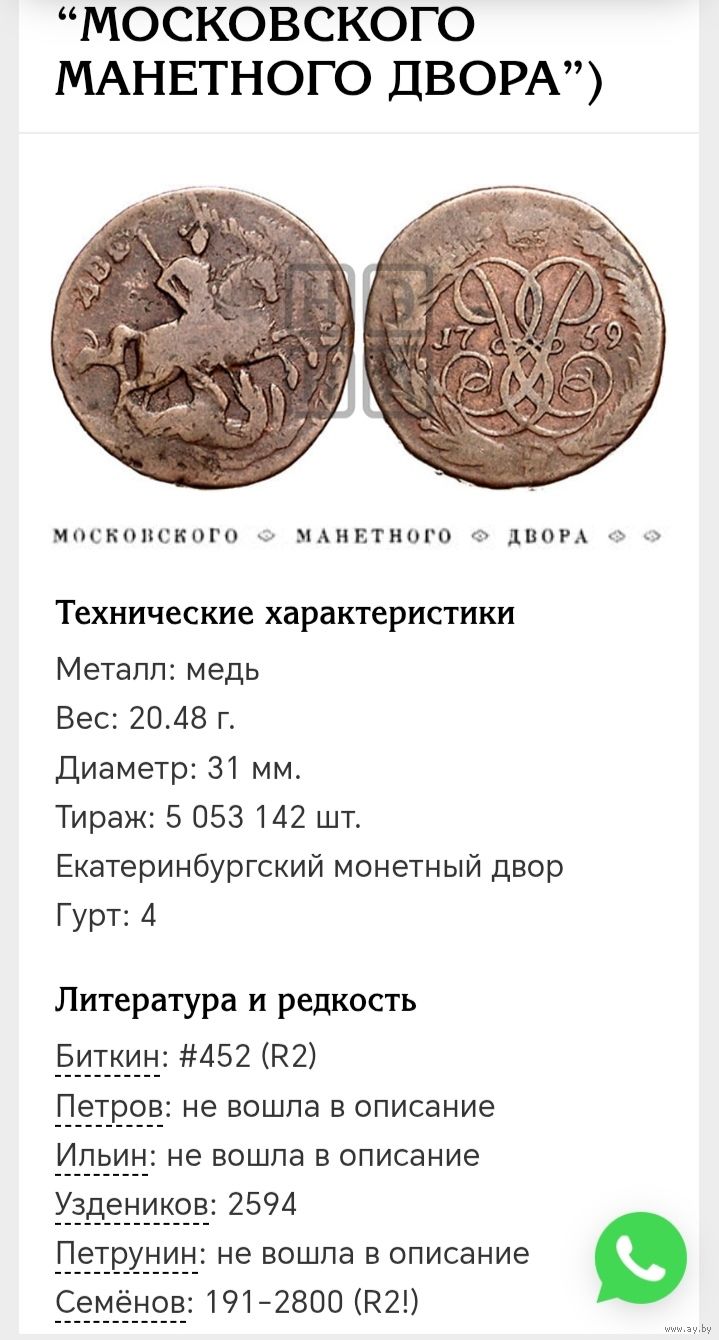Enlarge the 1759 coin photo
The width and height of the screenshot is (719, 1340).
tap(359, 334)
